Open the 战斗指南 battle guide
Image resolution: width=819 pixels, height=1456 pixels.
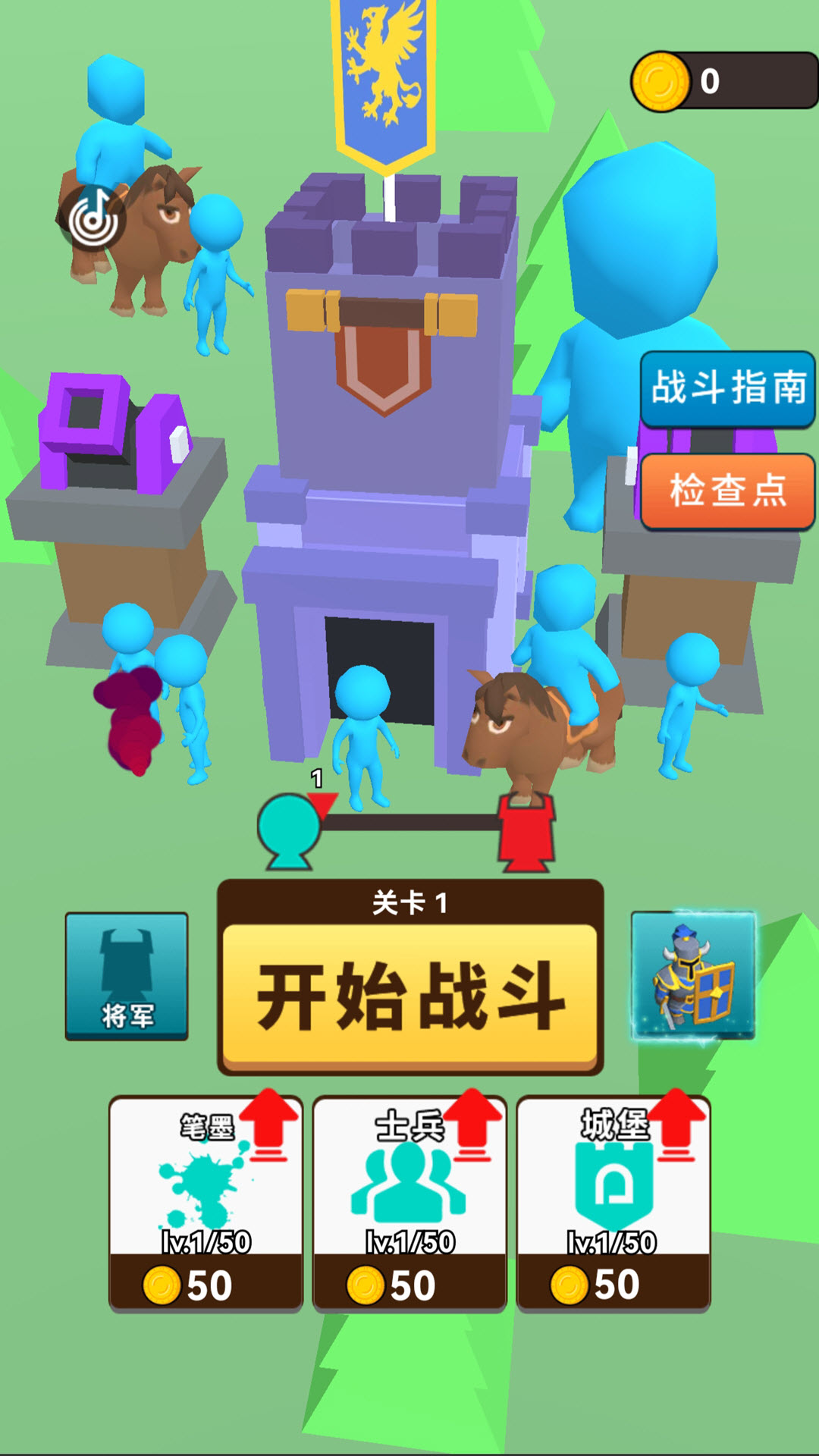tap(727, 388)
